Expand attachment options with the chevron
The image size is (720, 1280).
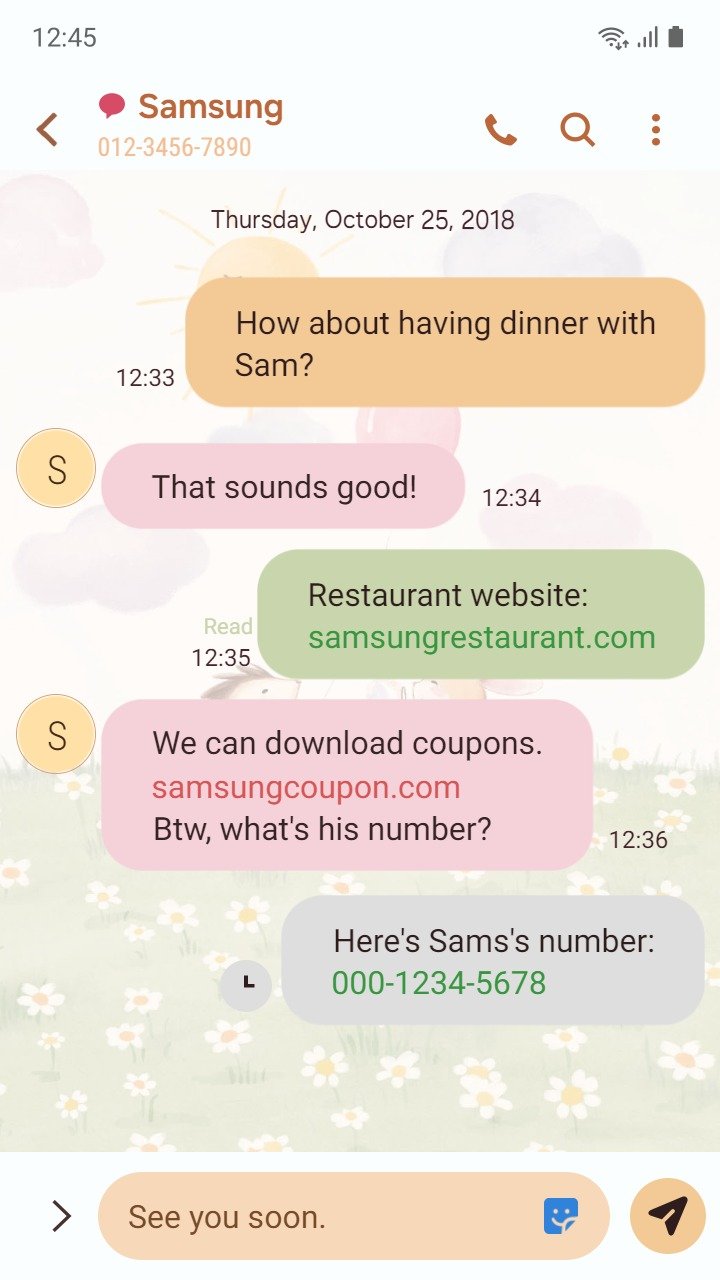pos(61,1216)
